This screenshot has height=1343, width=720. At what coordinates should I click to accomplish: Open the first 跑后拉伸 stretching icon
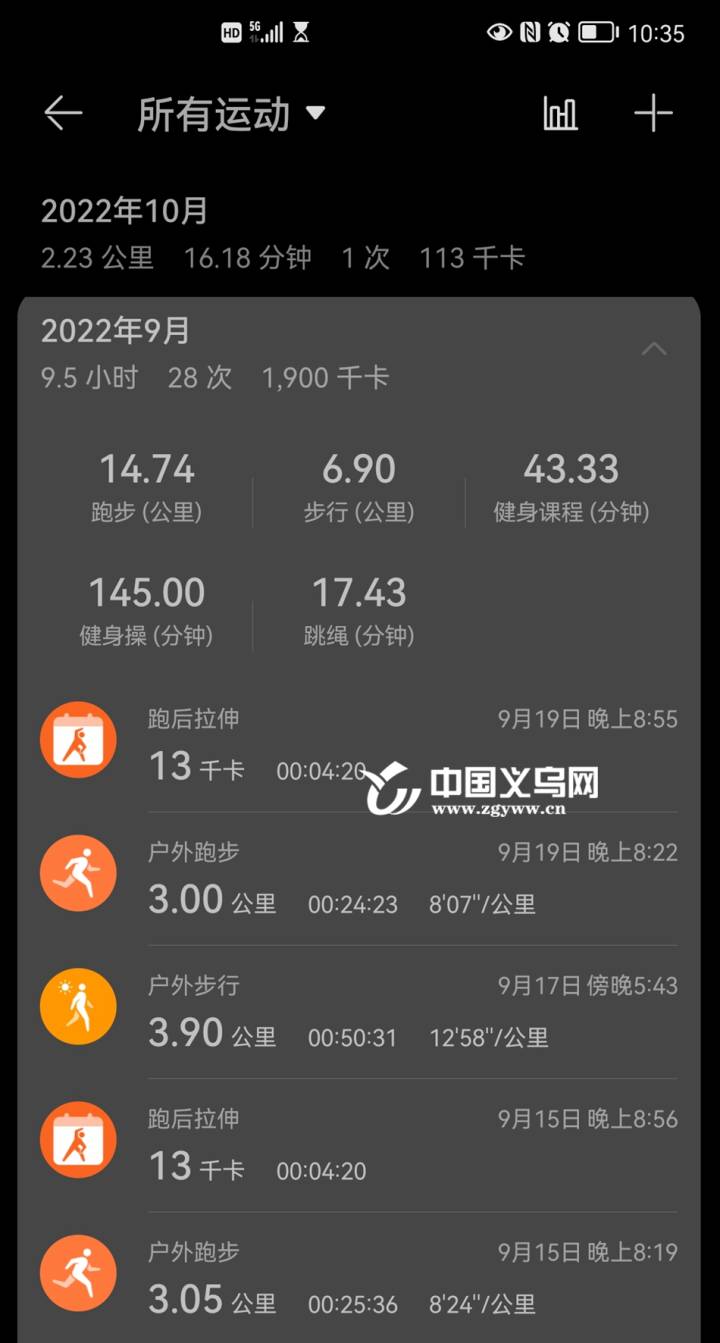[78, 738]
